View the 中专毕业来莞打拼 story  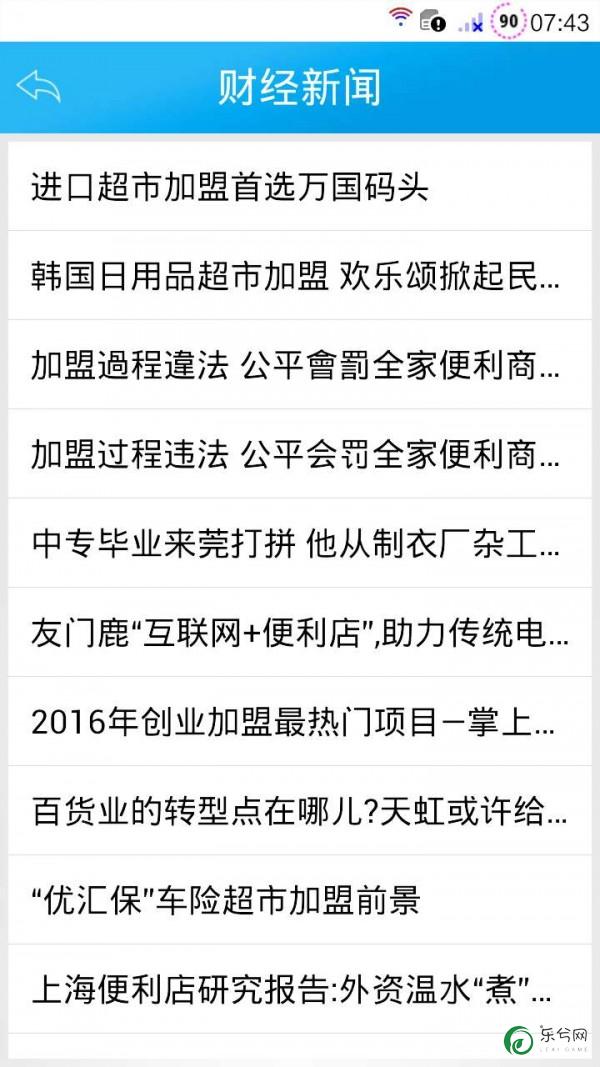click(x=299, y=543)
